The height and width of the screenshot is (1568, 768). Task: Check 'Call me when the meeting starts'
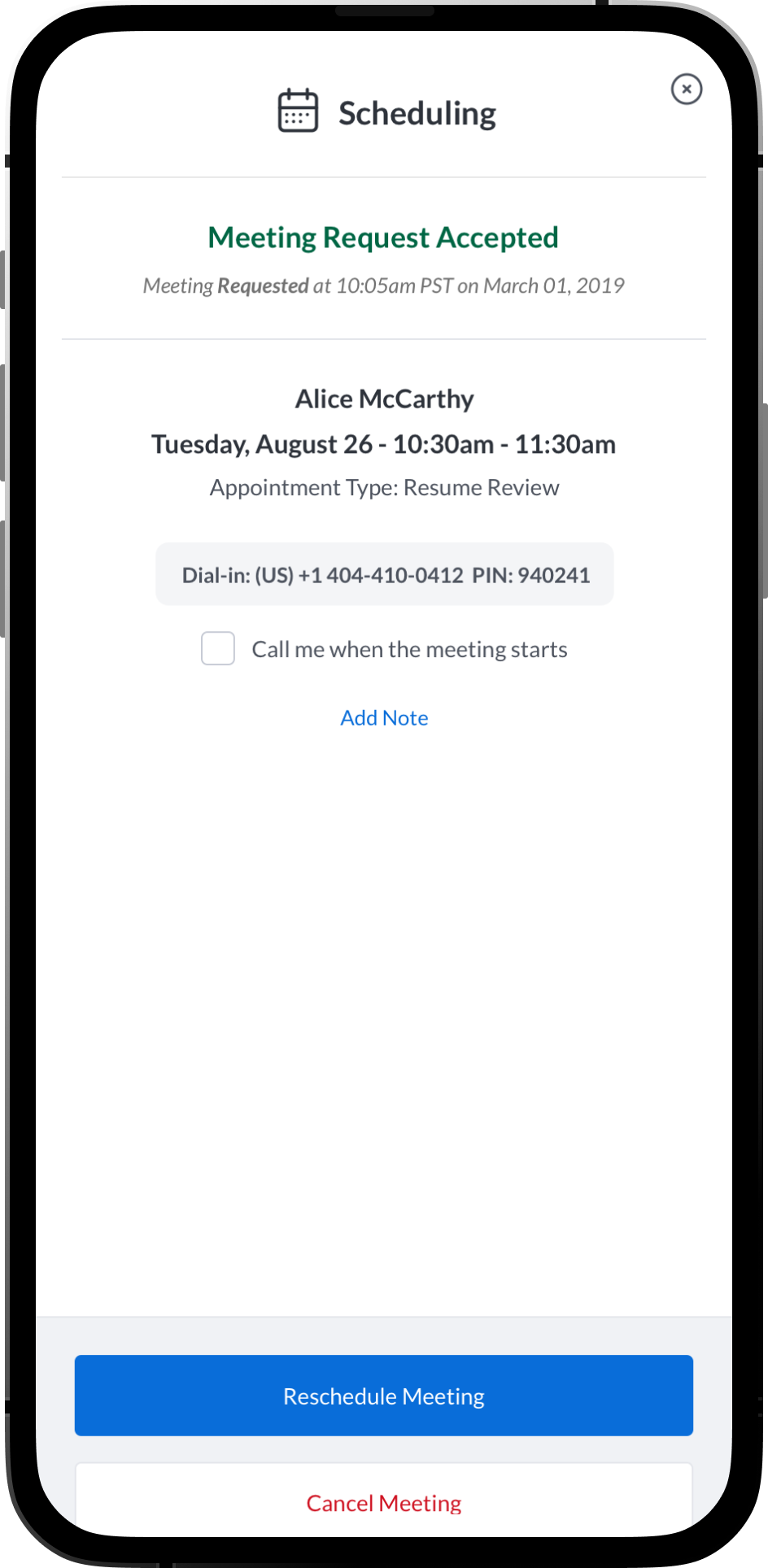218,649
